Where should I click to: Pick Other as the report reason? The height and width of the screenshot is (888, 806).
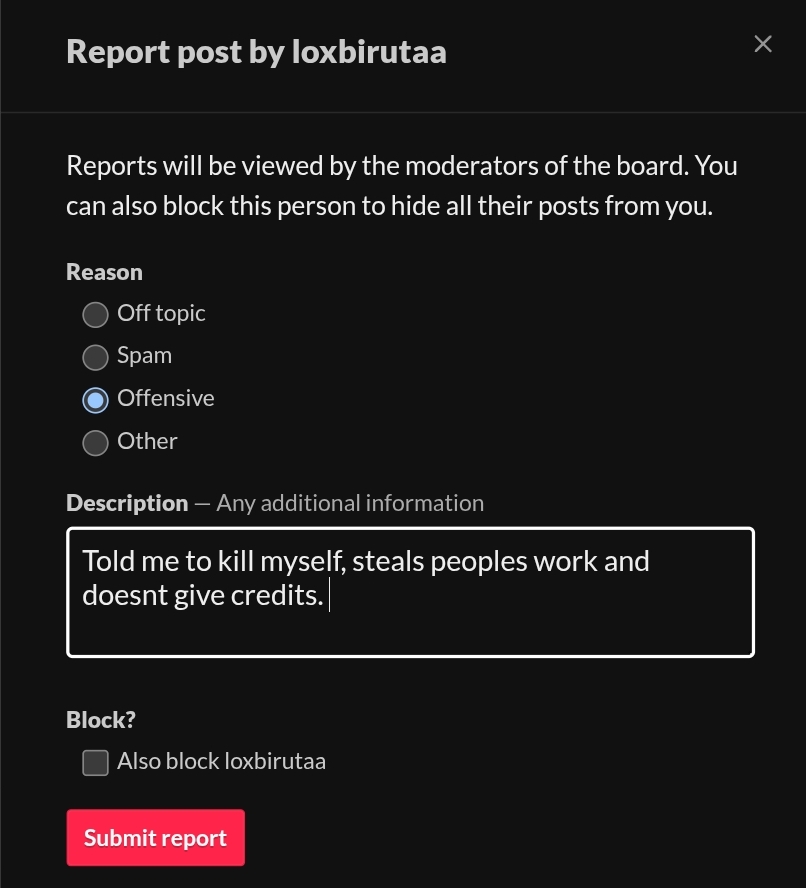(x=95, y=442)
